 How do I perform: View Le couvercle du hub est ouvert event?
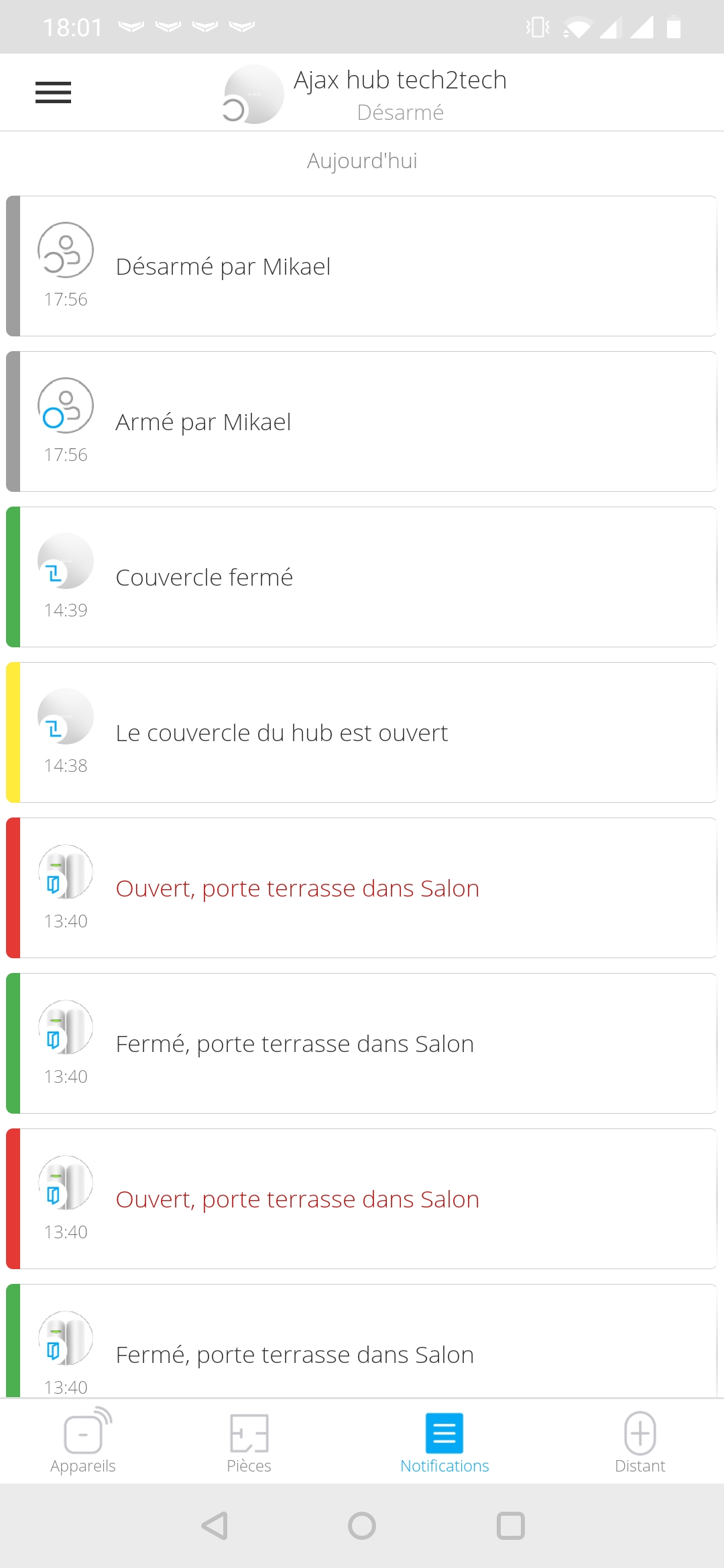coord(362,732)
